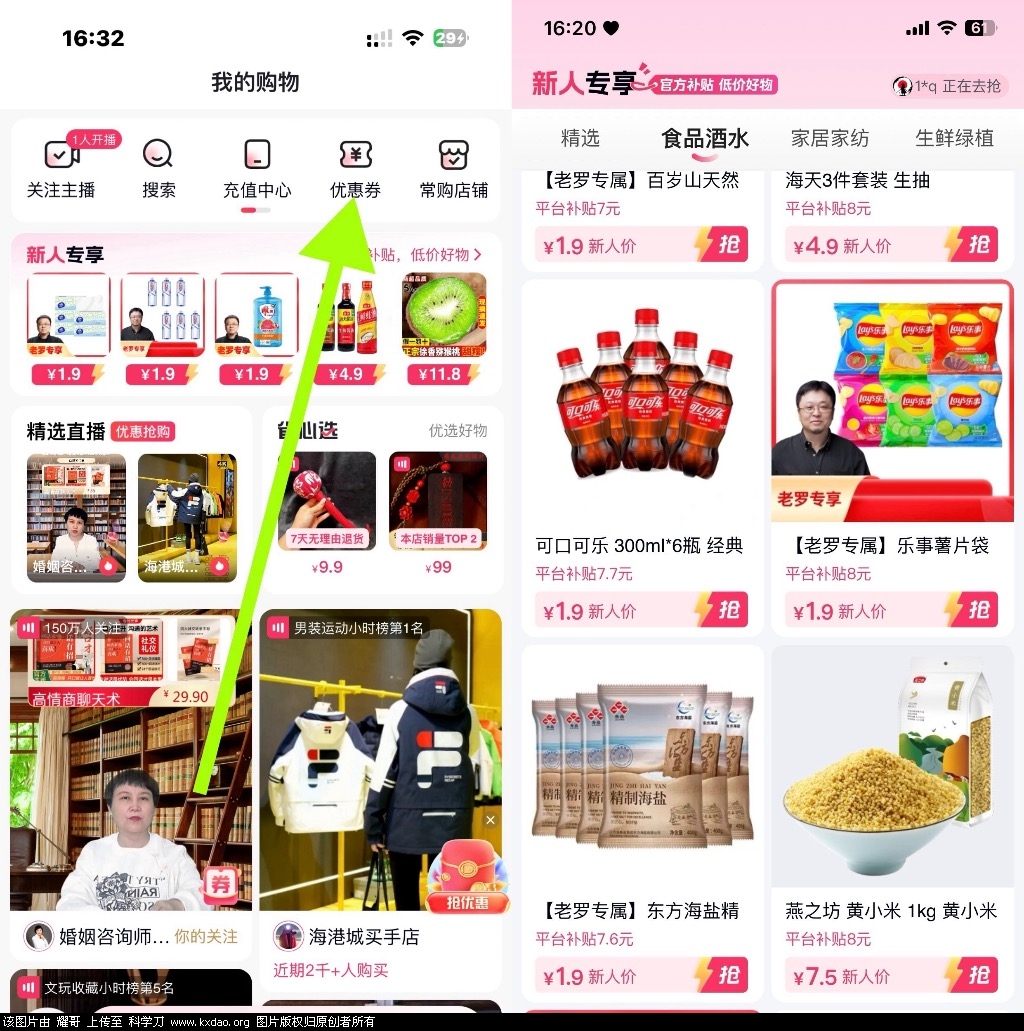Switch to the 精选 tab
Image resolution: width=1024 pixels, height=1031 pixels.
580,138
